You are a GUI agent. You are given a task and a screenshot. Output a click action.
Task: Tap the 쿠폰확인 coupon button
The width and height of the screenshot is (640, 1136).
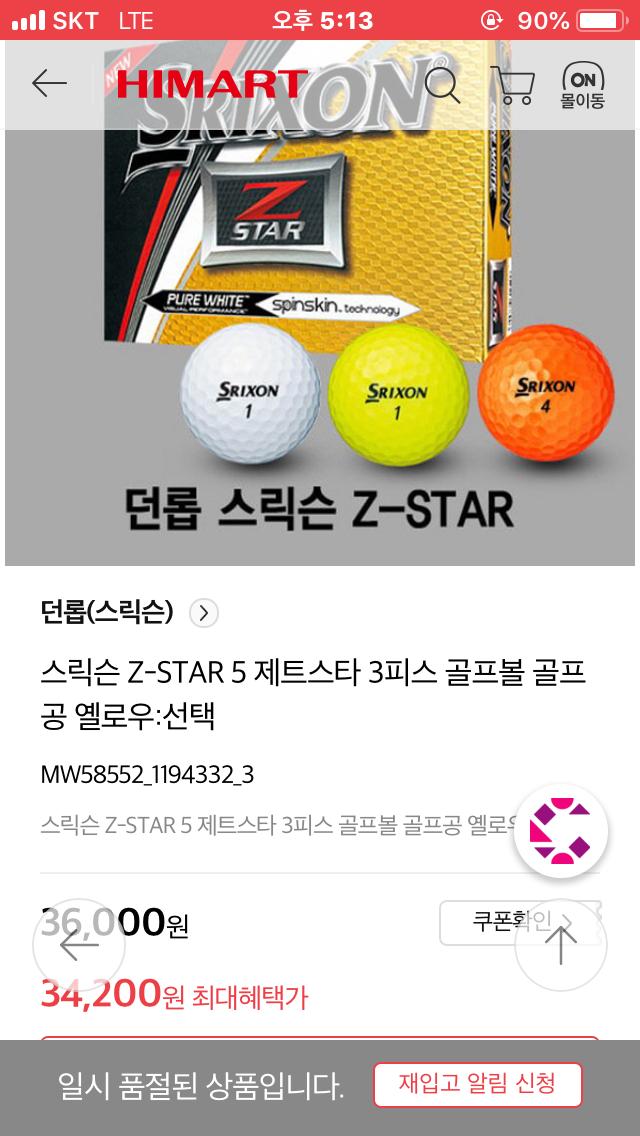520,922
